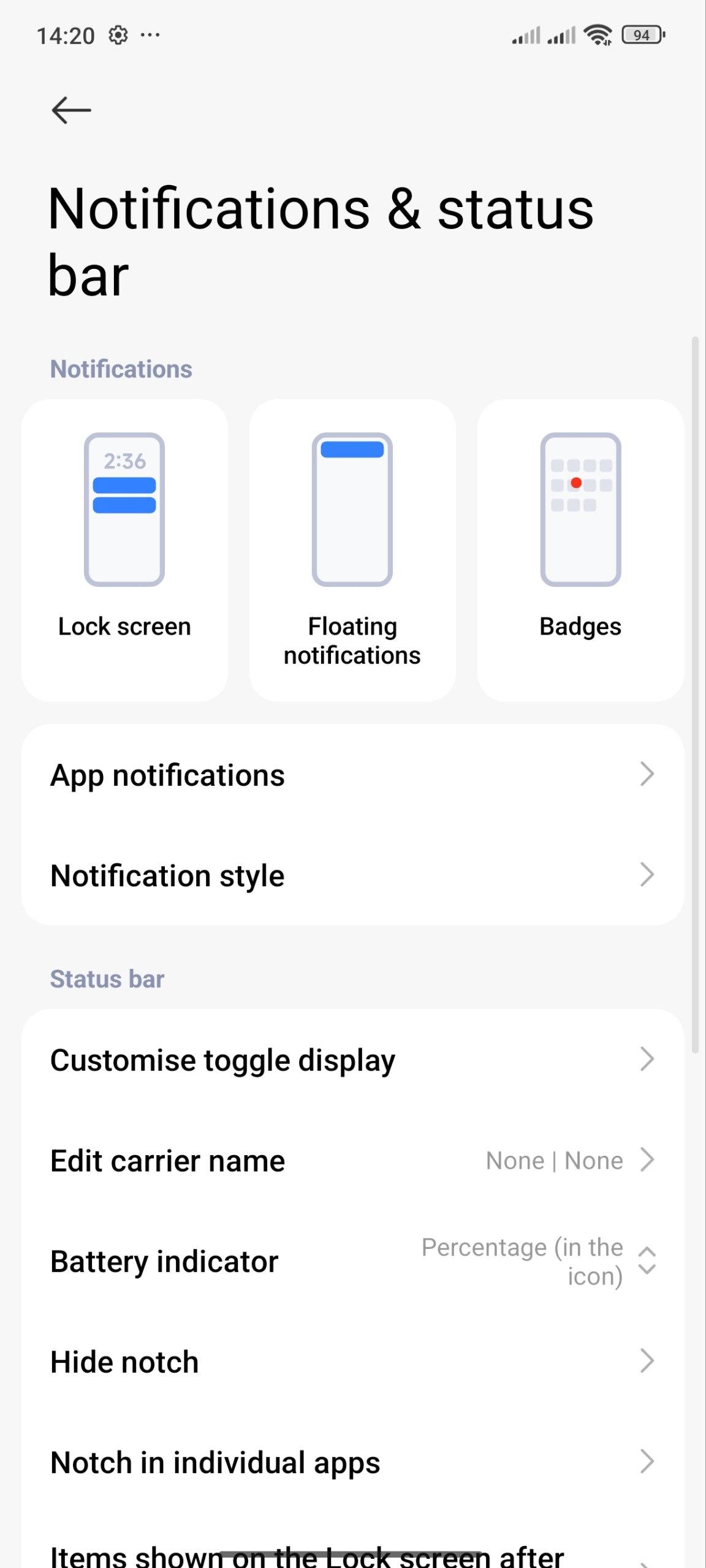Open Notch in individual apps
Viewport: 706px width, 1568px height.
click(352, 1462)
